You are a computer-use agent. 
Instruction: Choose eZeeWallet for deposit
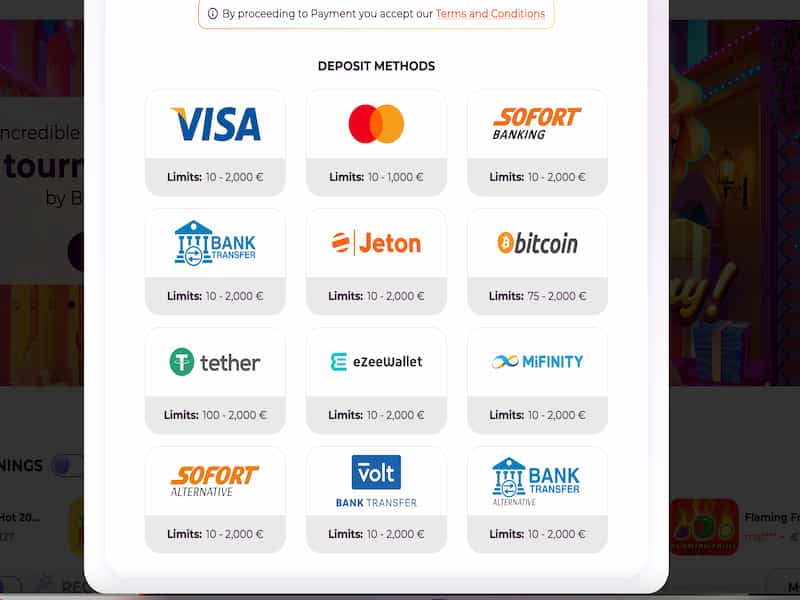pos(376,363)
